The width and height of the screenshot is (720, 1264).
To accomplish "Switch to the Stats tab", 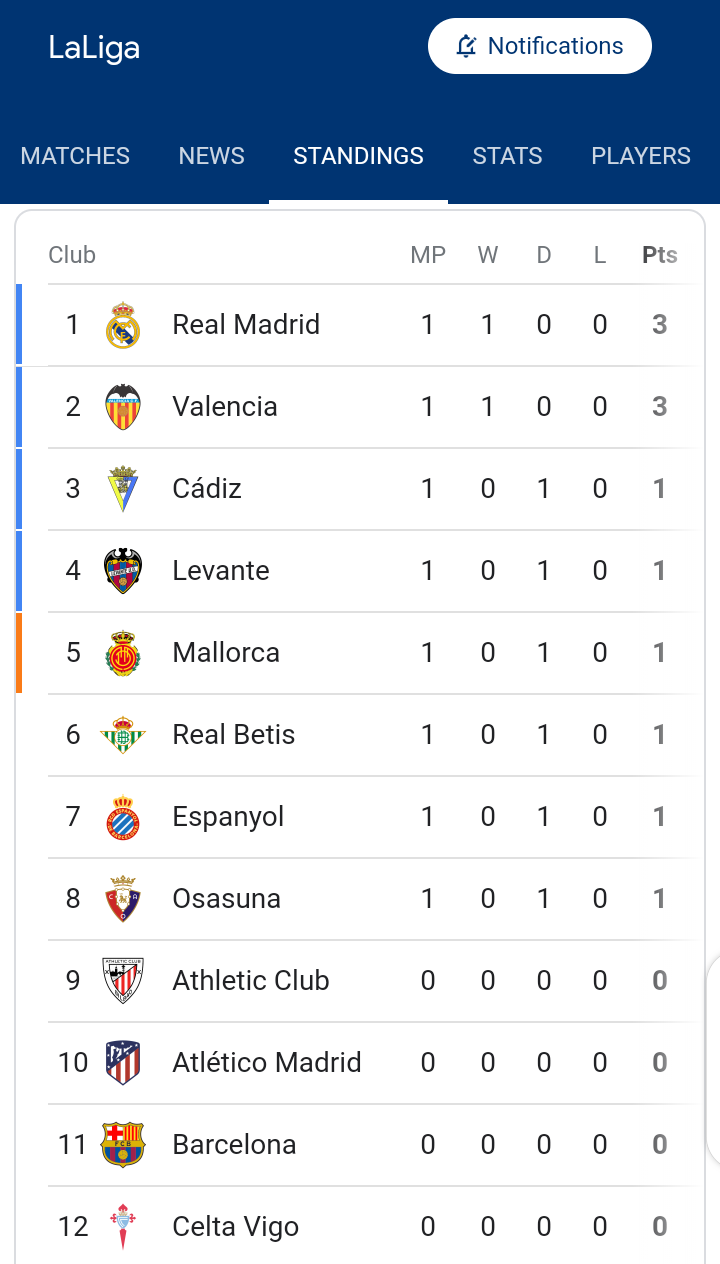I will (507, 156).
